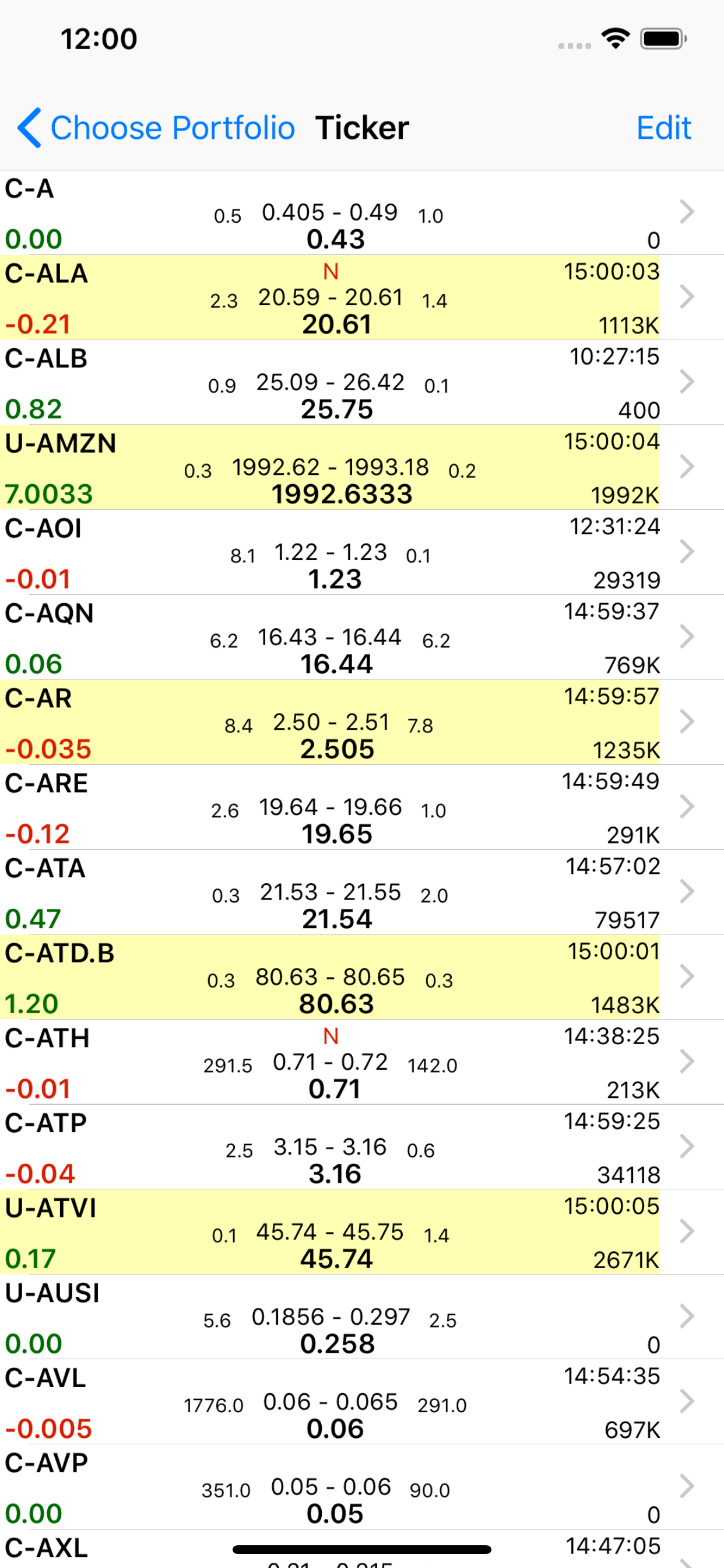Tap the back chevron icon
The height and width of the screenshot is (1568, 724).
coord(29,127)
